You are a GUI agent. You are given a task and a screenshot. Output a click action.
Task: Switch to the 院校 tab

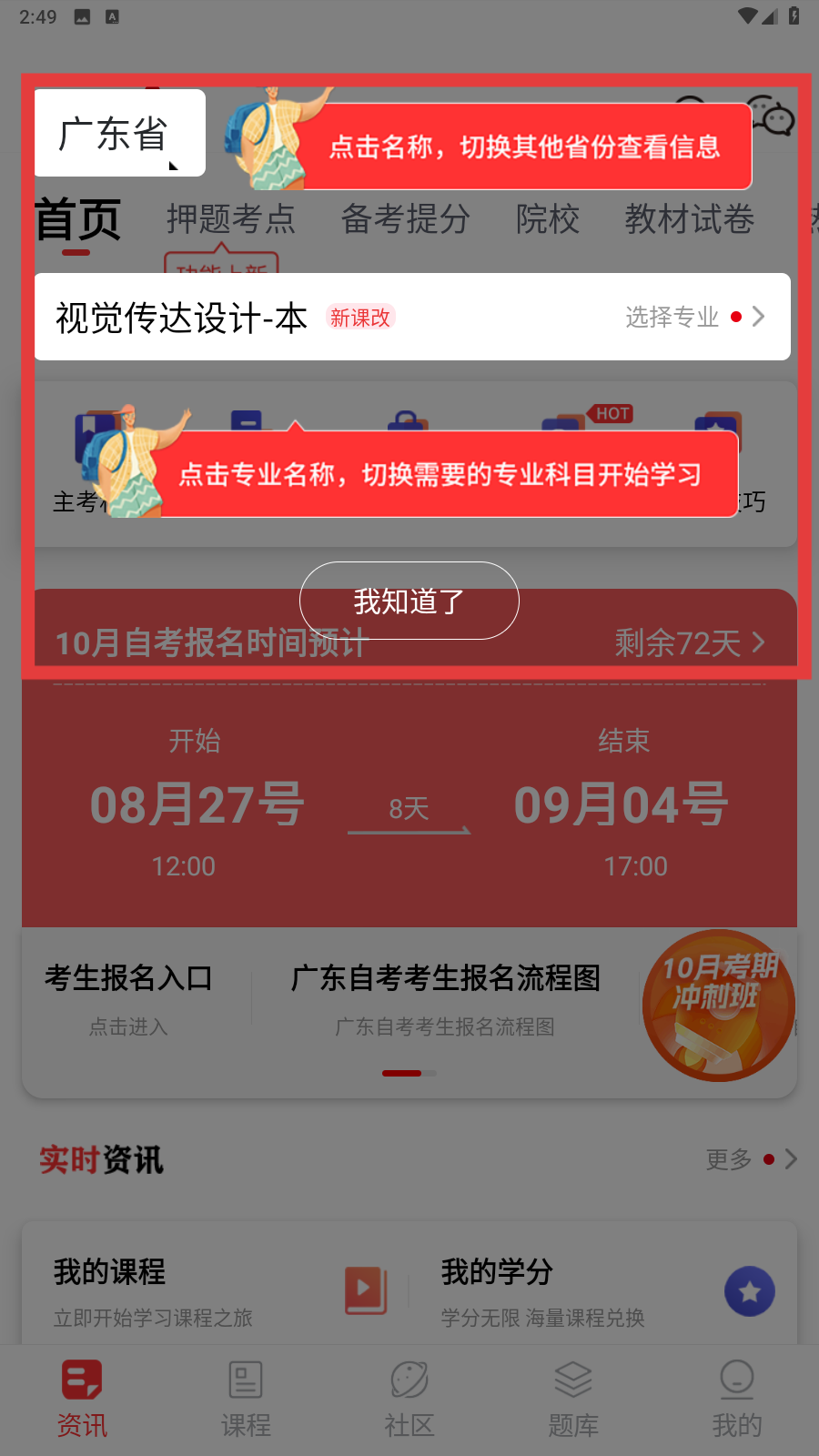pos(547,219)
